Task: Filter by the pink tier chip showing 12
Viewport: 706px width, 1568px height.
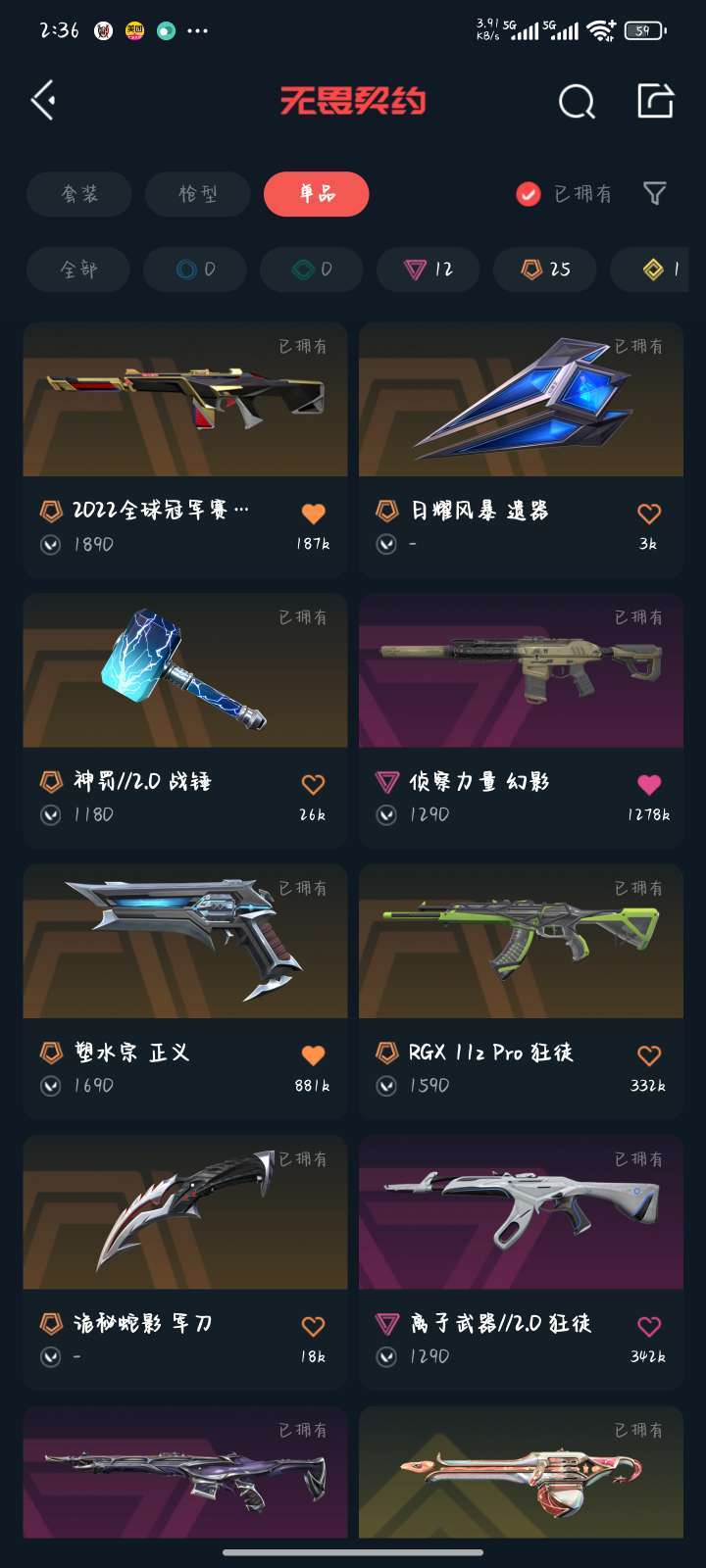Action: tap(429, 269)
